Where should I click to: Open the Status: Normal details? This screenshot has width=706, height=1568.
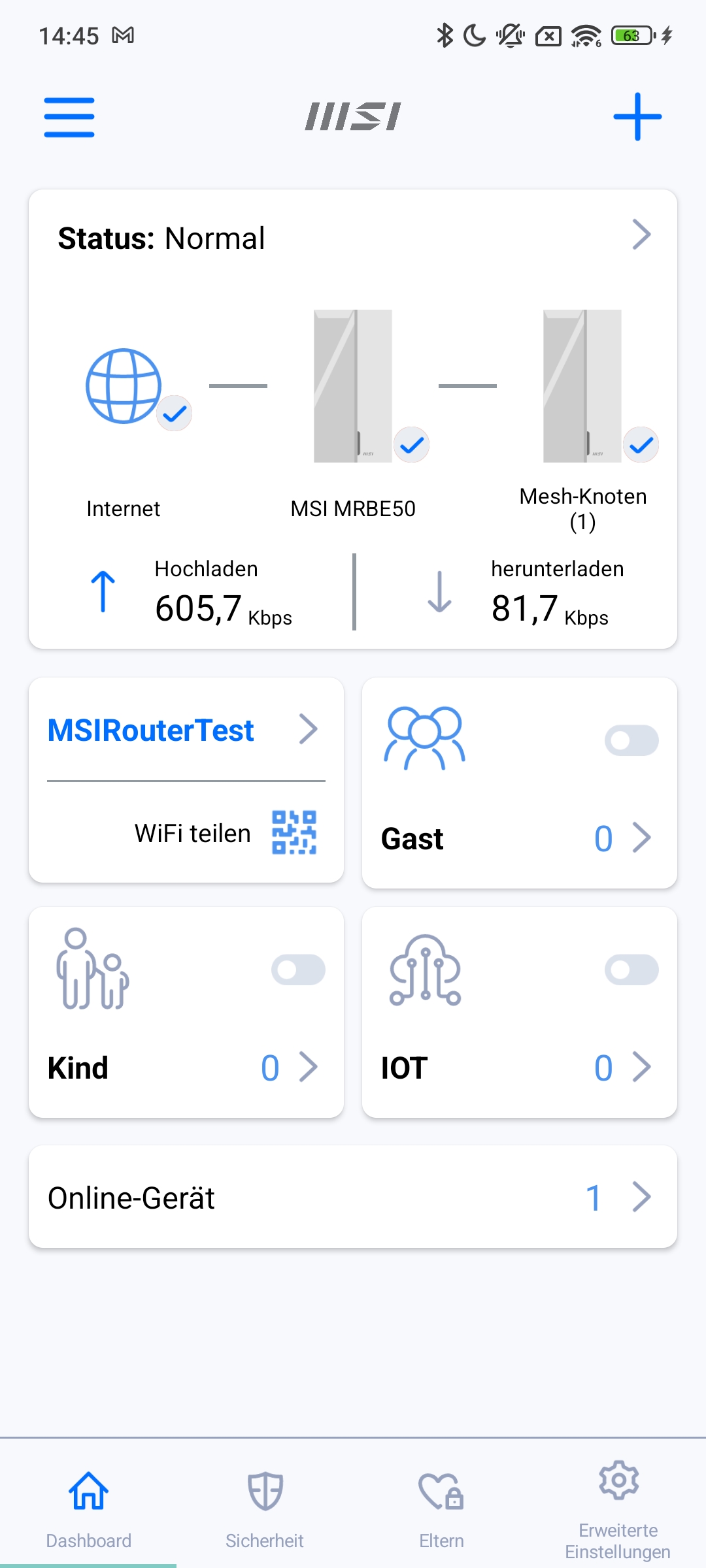point(641,235)
